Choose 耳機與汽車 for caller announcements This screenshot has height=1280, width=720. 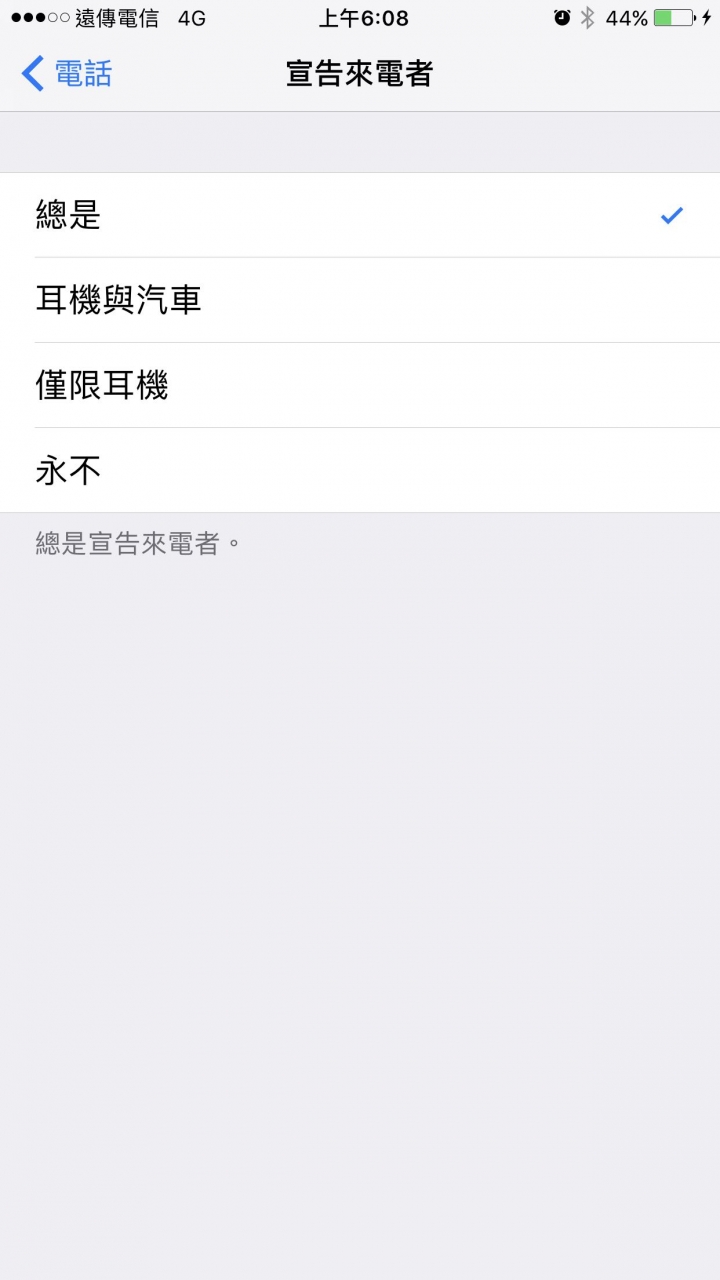pyautogui.click(x=360, y=300)
